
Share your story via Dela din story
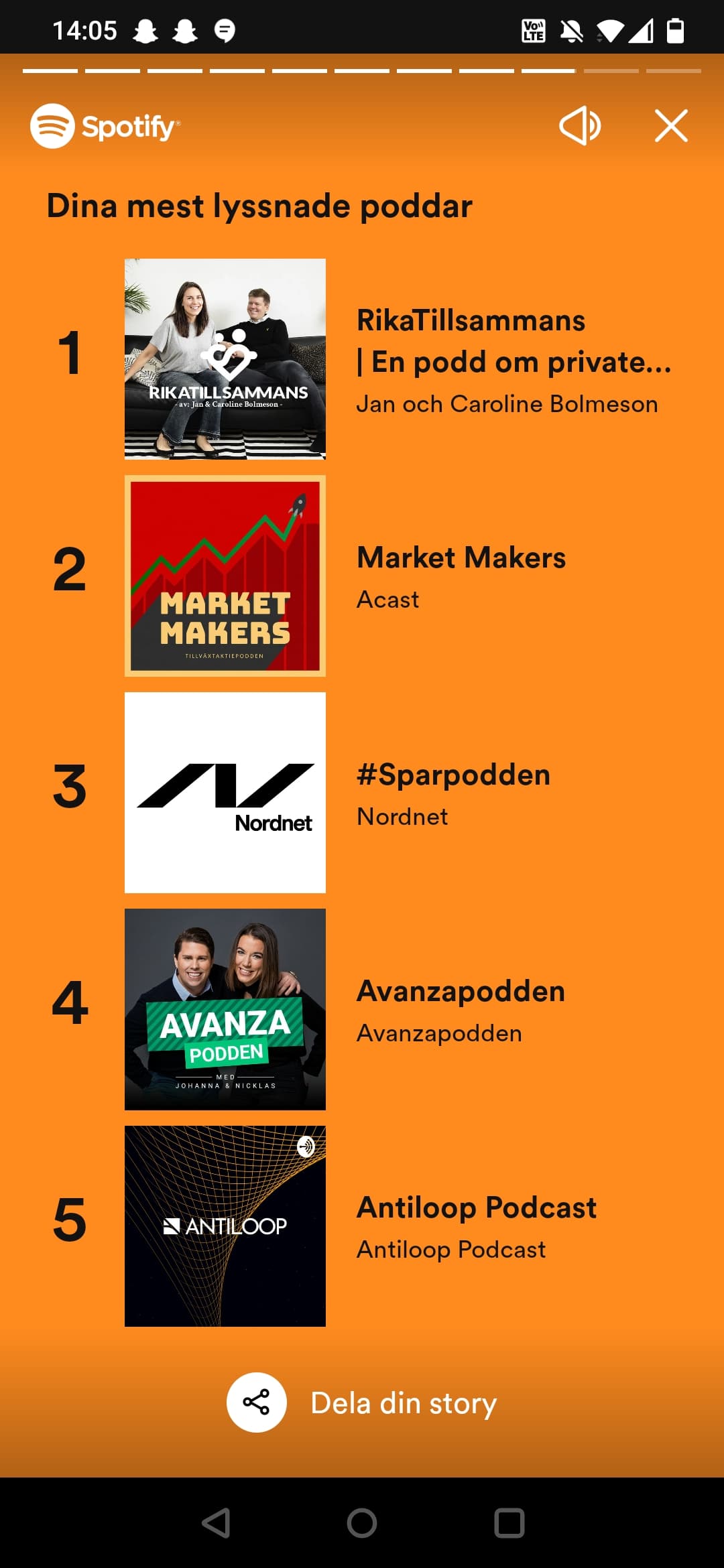coord(362,1402)
